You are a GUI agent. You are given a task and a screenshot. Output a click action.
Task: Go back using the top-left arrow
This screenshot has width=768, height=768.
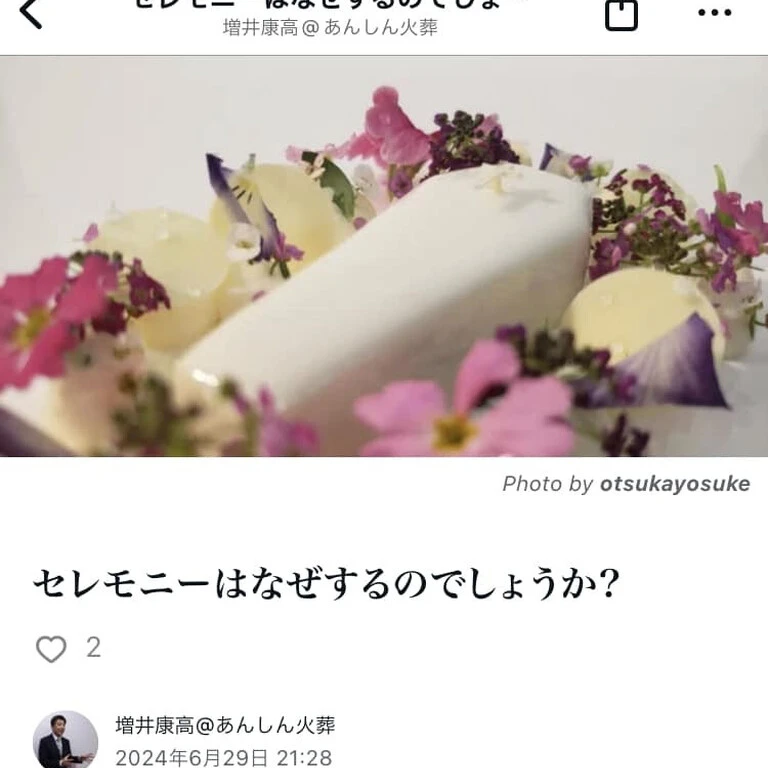point(31,13)
